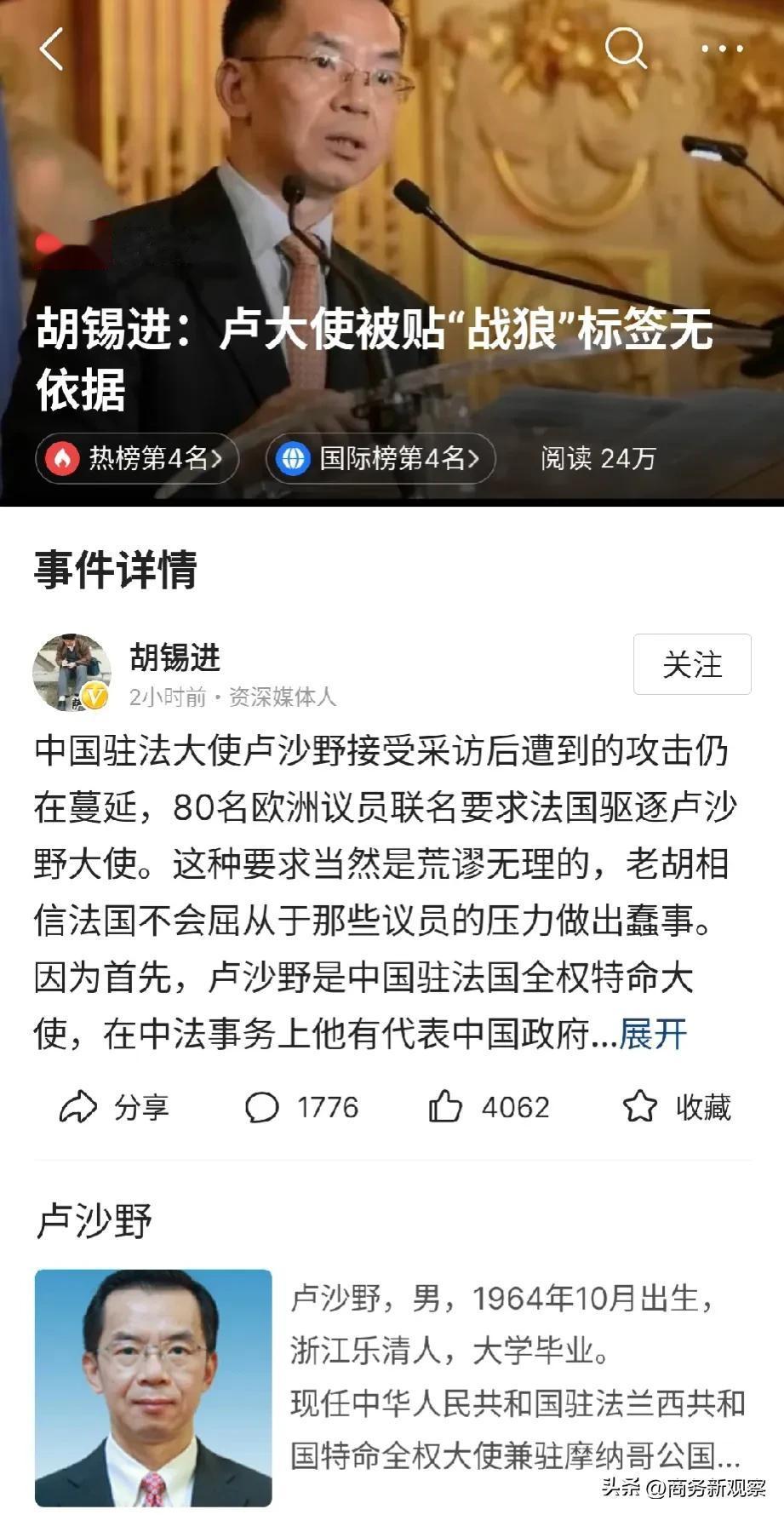Follow 胡锡进 by tapping 关注

click(692, 666)
